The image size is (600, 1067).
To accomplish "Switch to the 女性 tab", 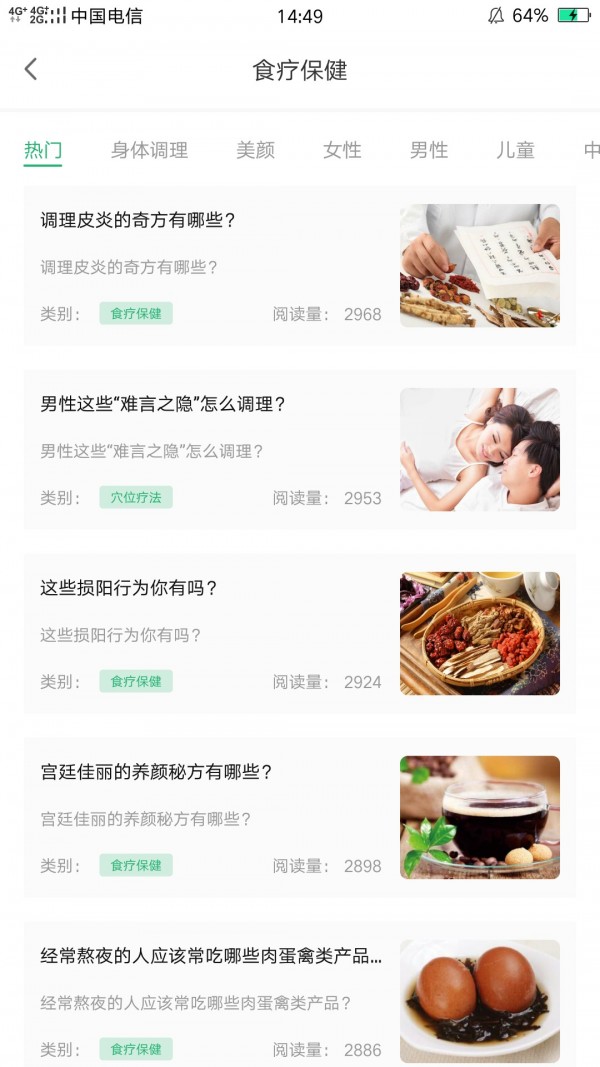I will [x=342, y=150].
